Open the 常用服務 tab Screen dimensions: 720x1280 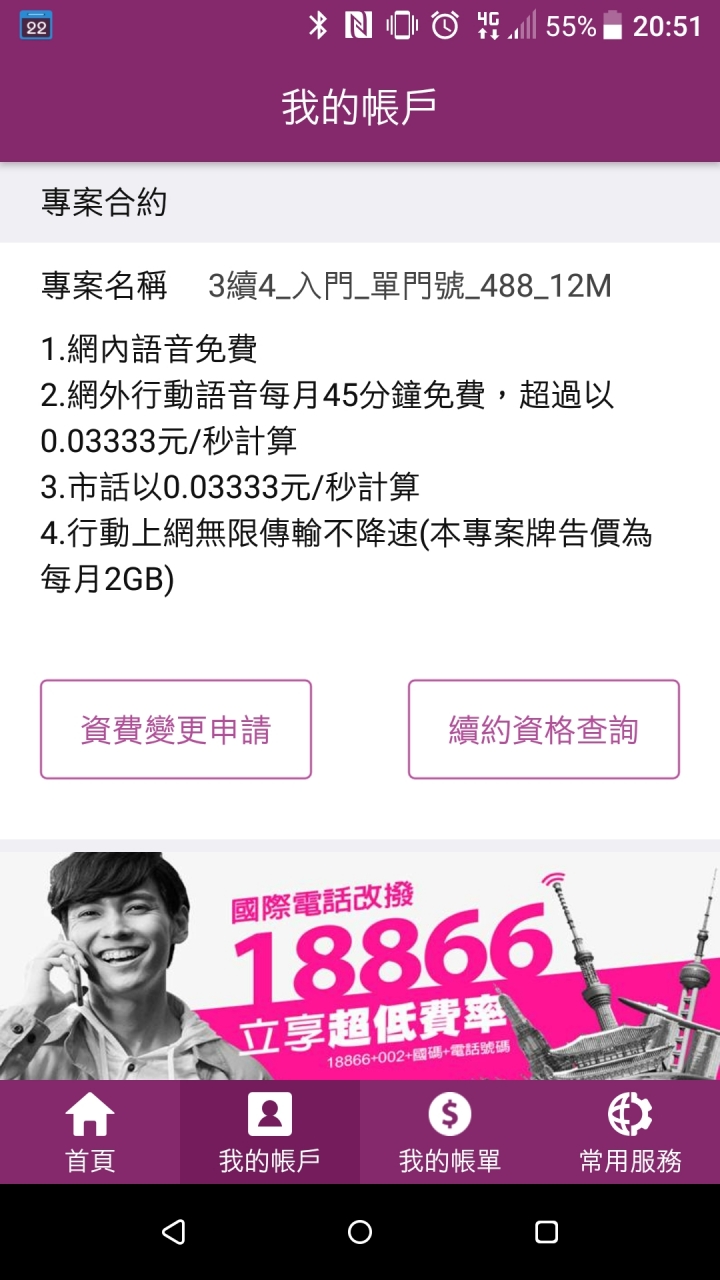tap(630, 1132)
